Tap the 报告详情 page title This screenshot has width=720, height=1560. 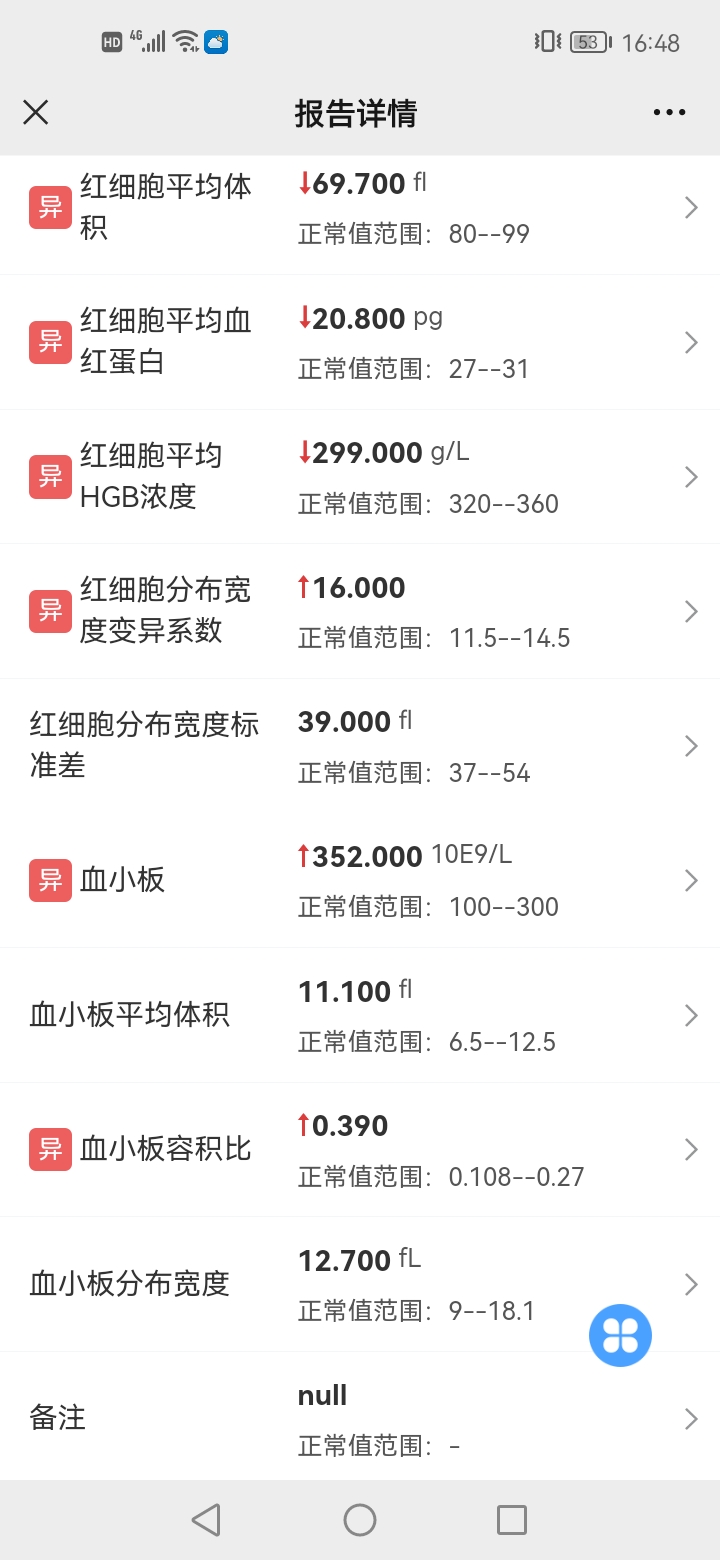point(360,112)
